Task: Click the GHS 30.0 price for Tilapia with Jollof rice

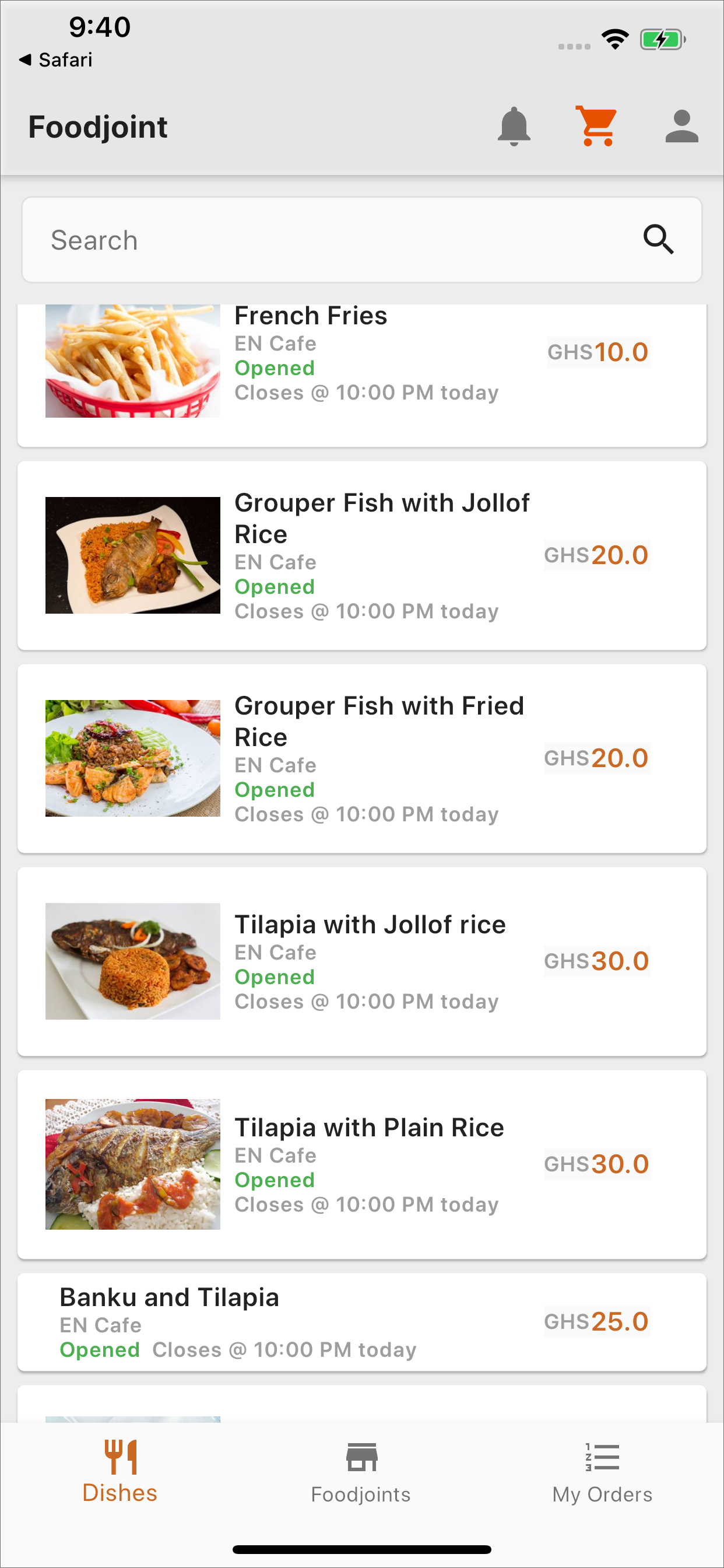Action: tap(597, 962)
